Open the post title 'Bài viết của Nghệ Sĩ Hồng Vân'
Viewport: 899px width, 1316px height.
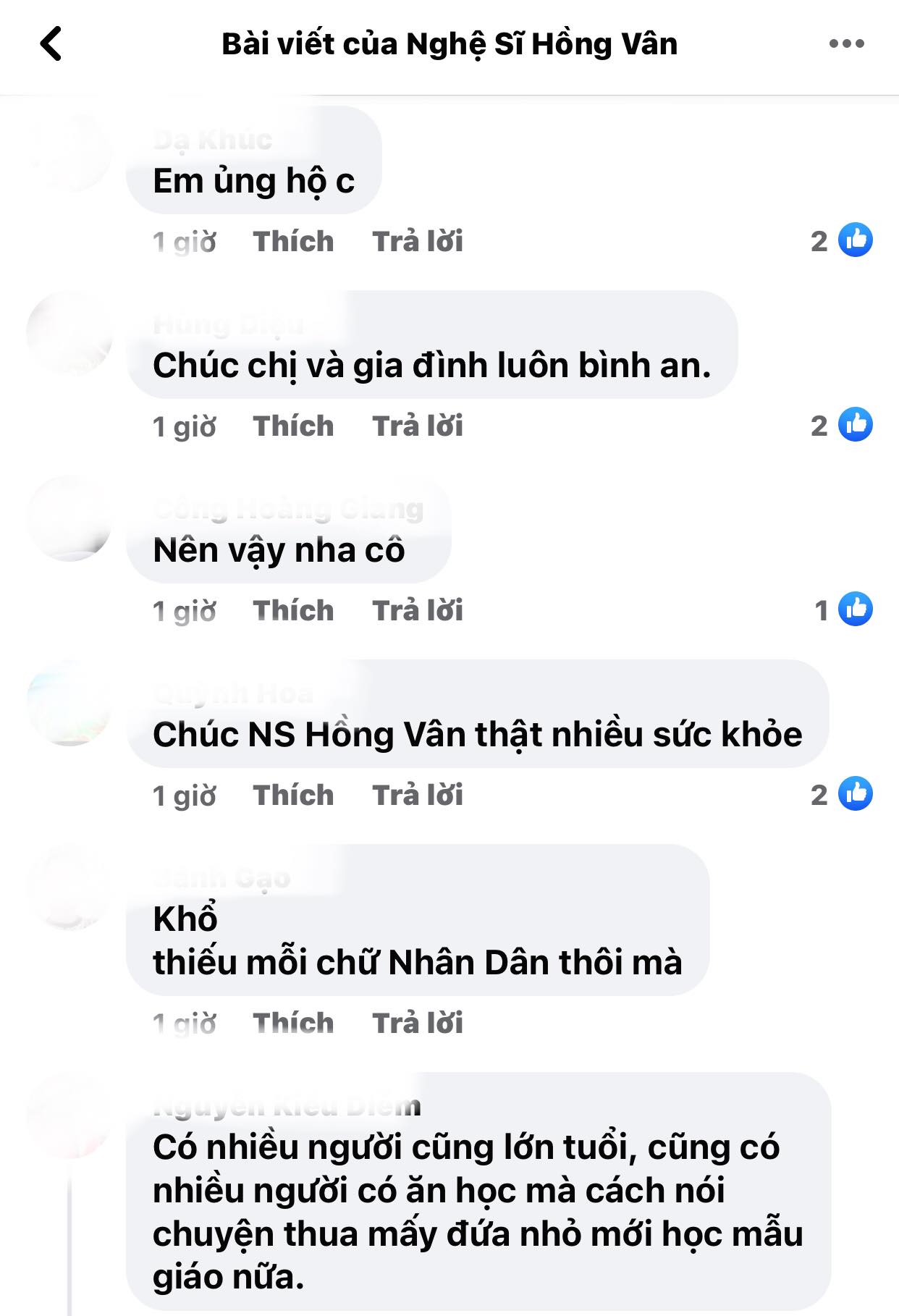point(449,43)
